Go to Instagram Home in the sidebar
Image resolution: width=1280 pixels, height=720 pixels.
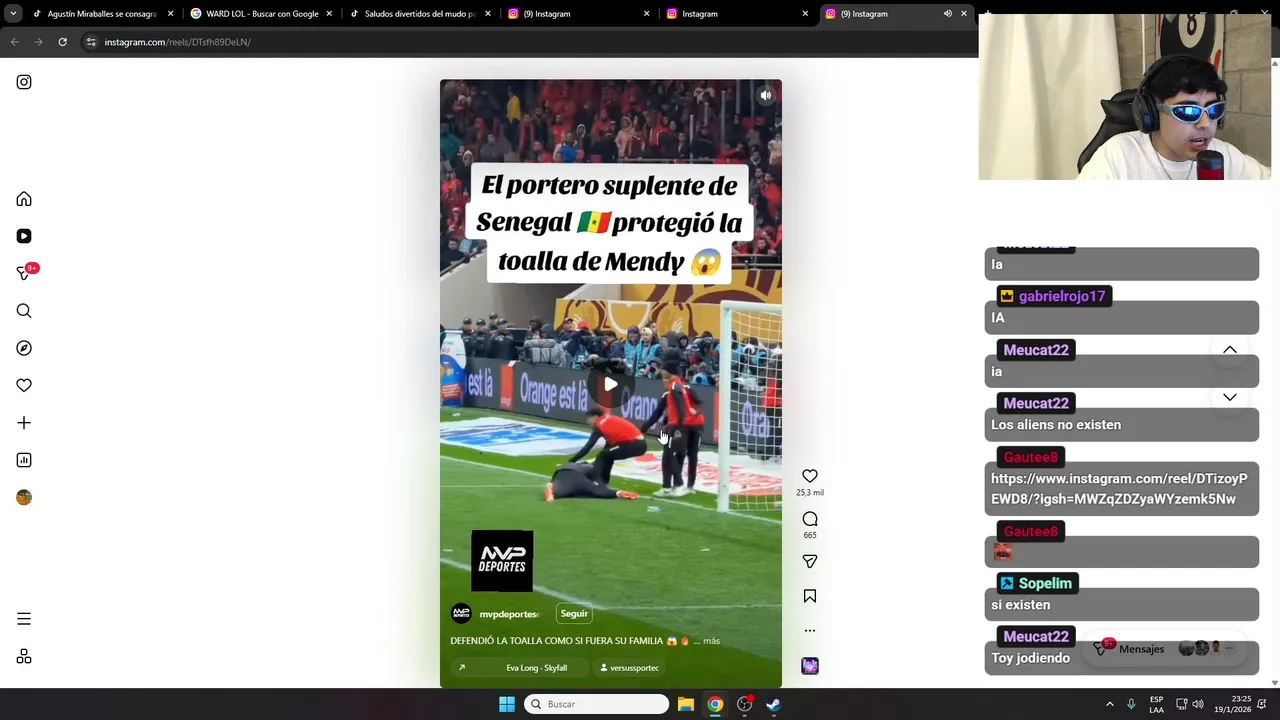point(24,199)
